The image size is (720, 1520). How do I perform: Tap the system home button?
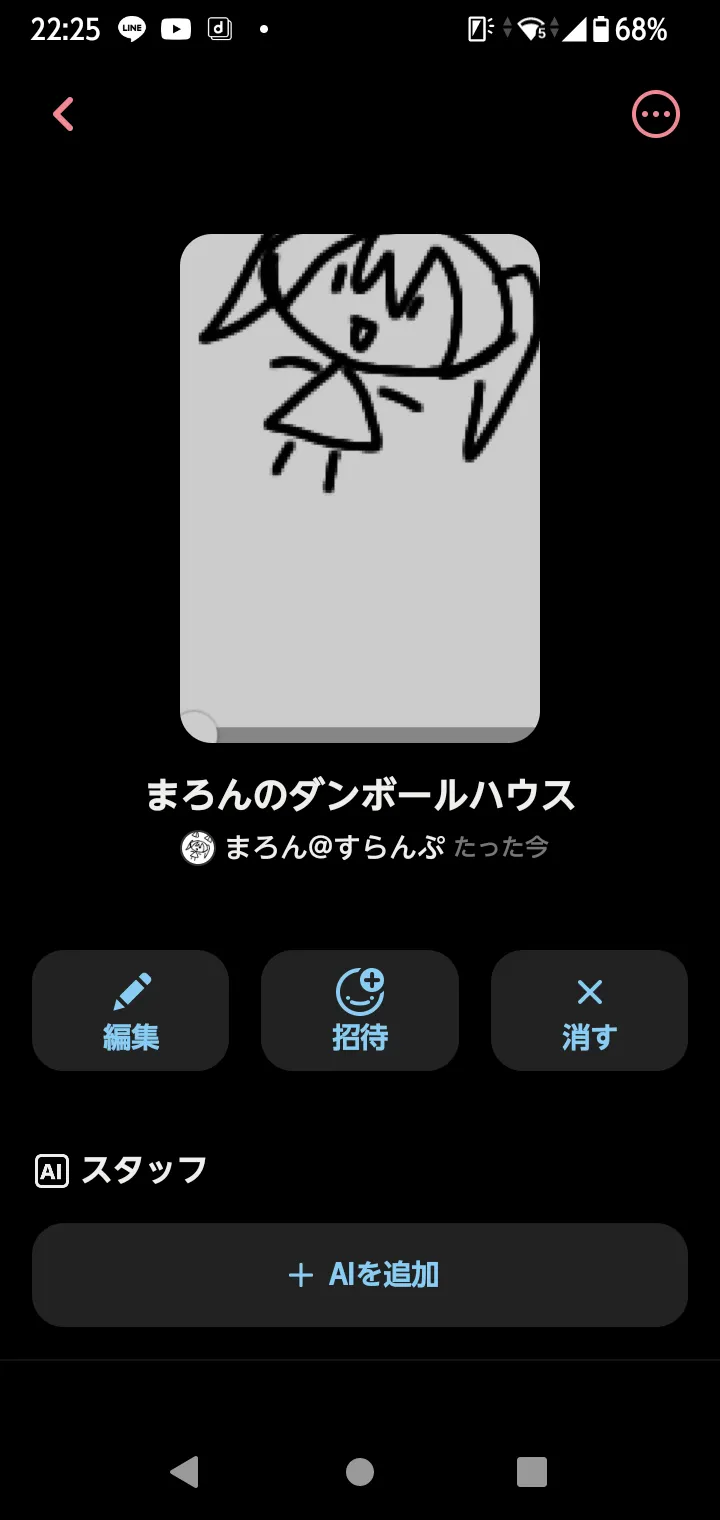360,1472
